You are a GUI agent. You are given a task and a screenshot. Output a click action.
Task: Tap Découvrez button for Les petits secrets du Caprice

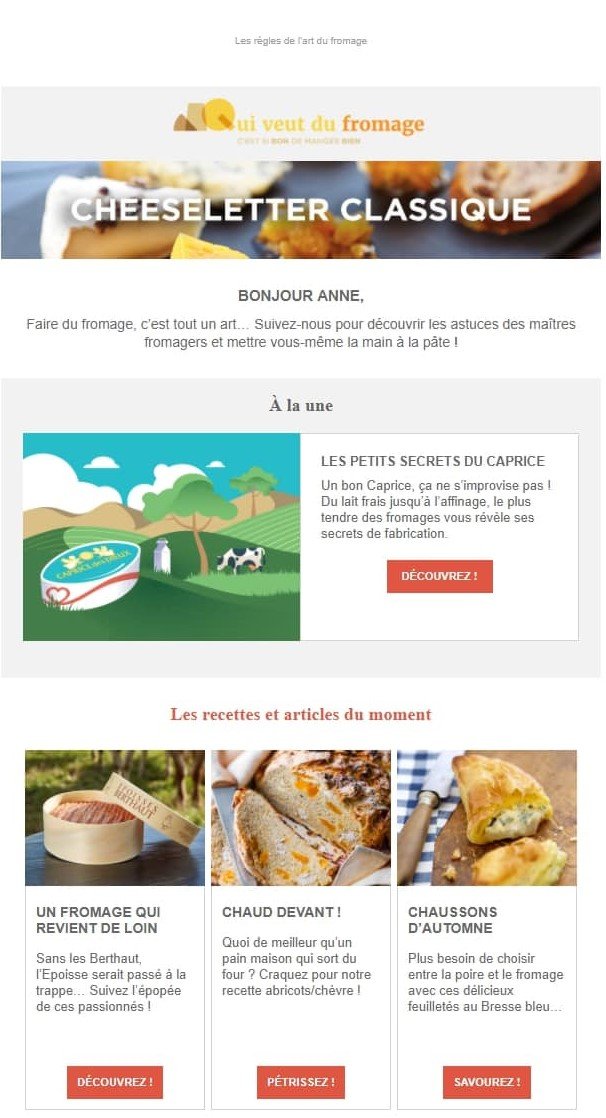[439, 576]
